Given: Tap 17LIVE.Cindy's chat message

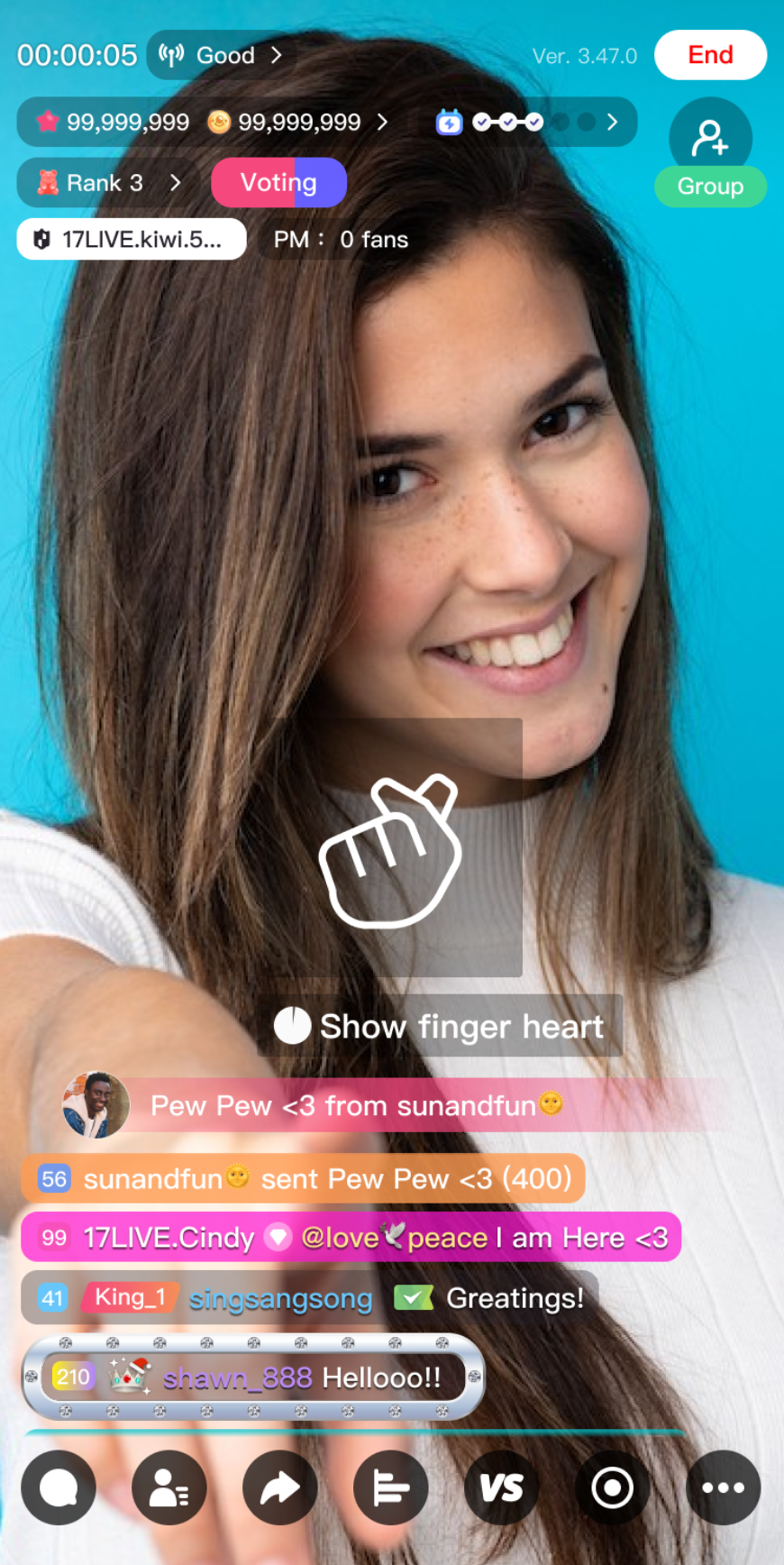Looking at the screenshot, I should pos(351,1237).
